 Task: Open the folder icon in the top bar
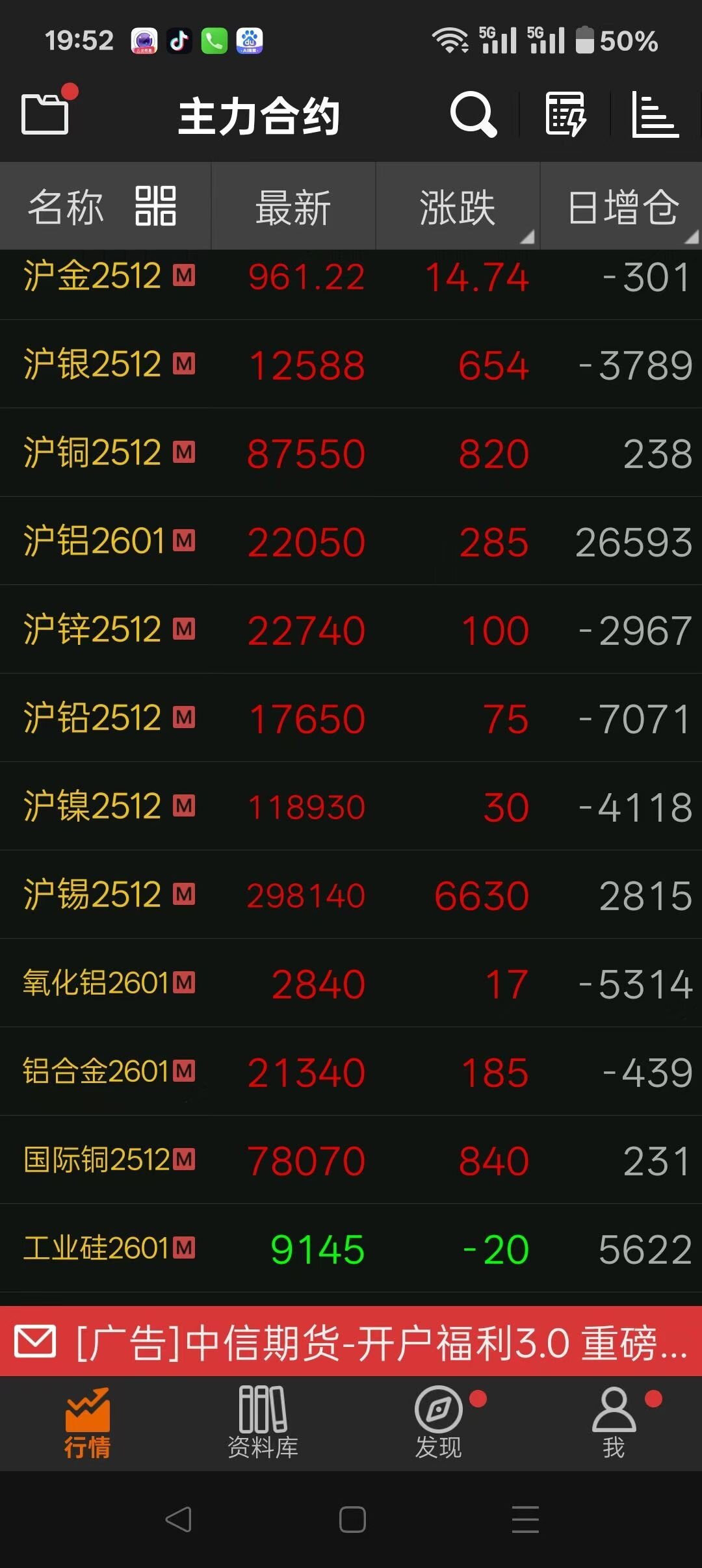[45, 114]
